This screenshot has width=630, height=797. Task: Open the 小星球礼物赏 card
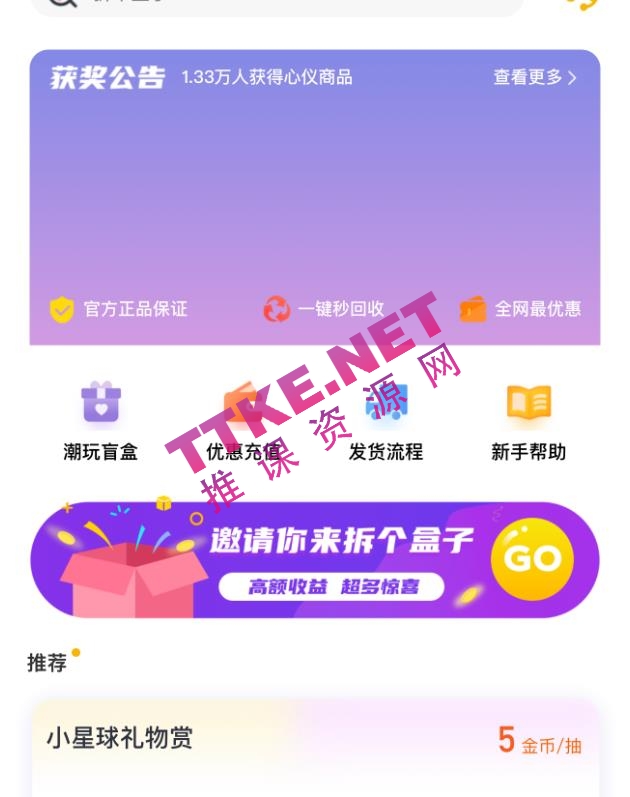[x=314, y=745]
